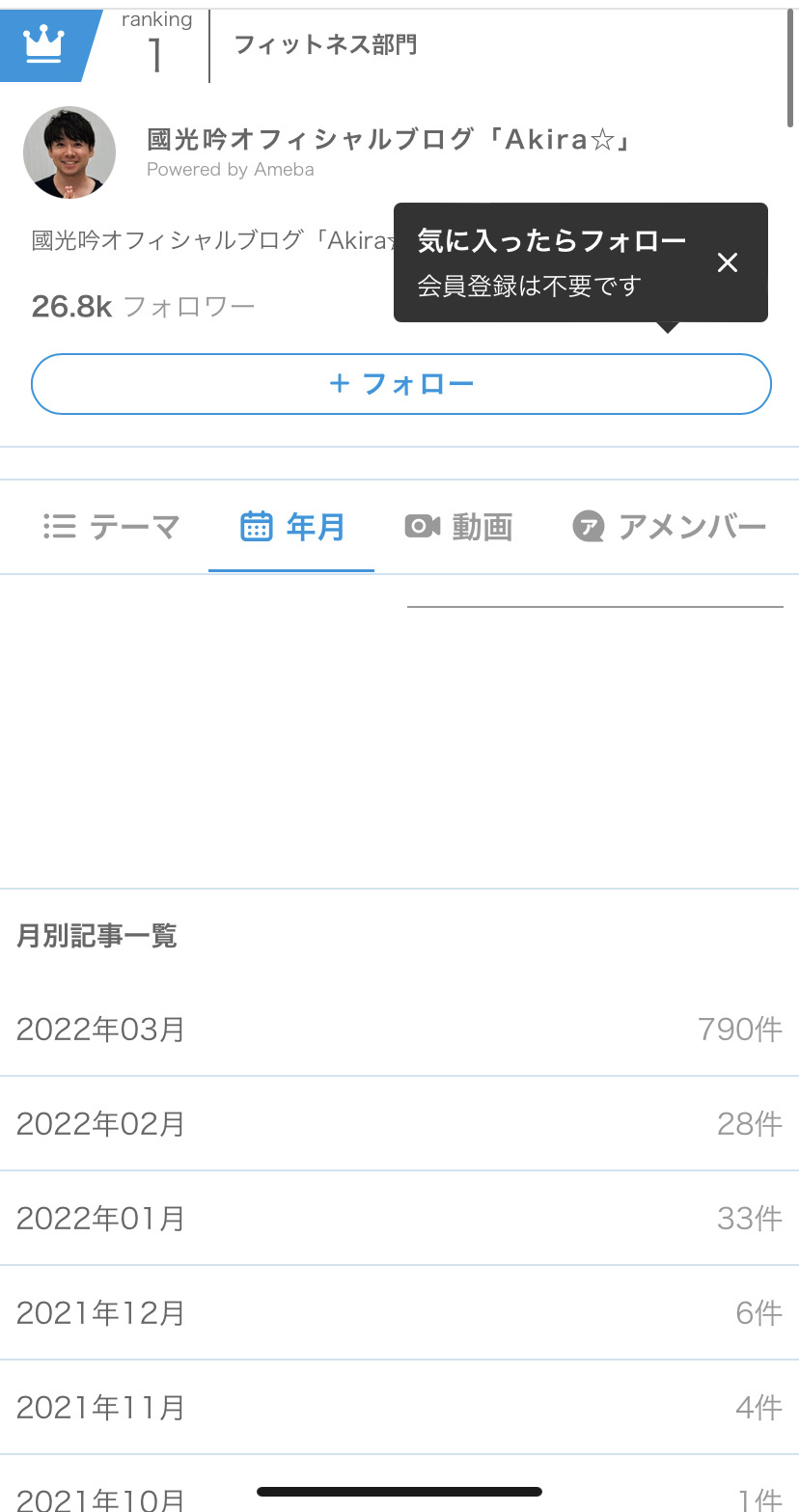Viewport: 799px width, 1512px height.
Task: Open the 動画 tab
Action: pos(458,527)
